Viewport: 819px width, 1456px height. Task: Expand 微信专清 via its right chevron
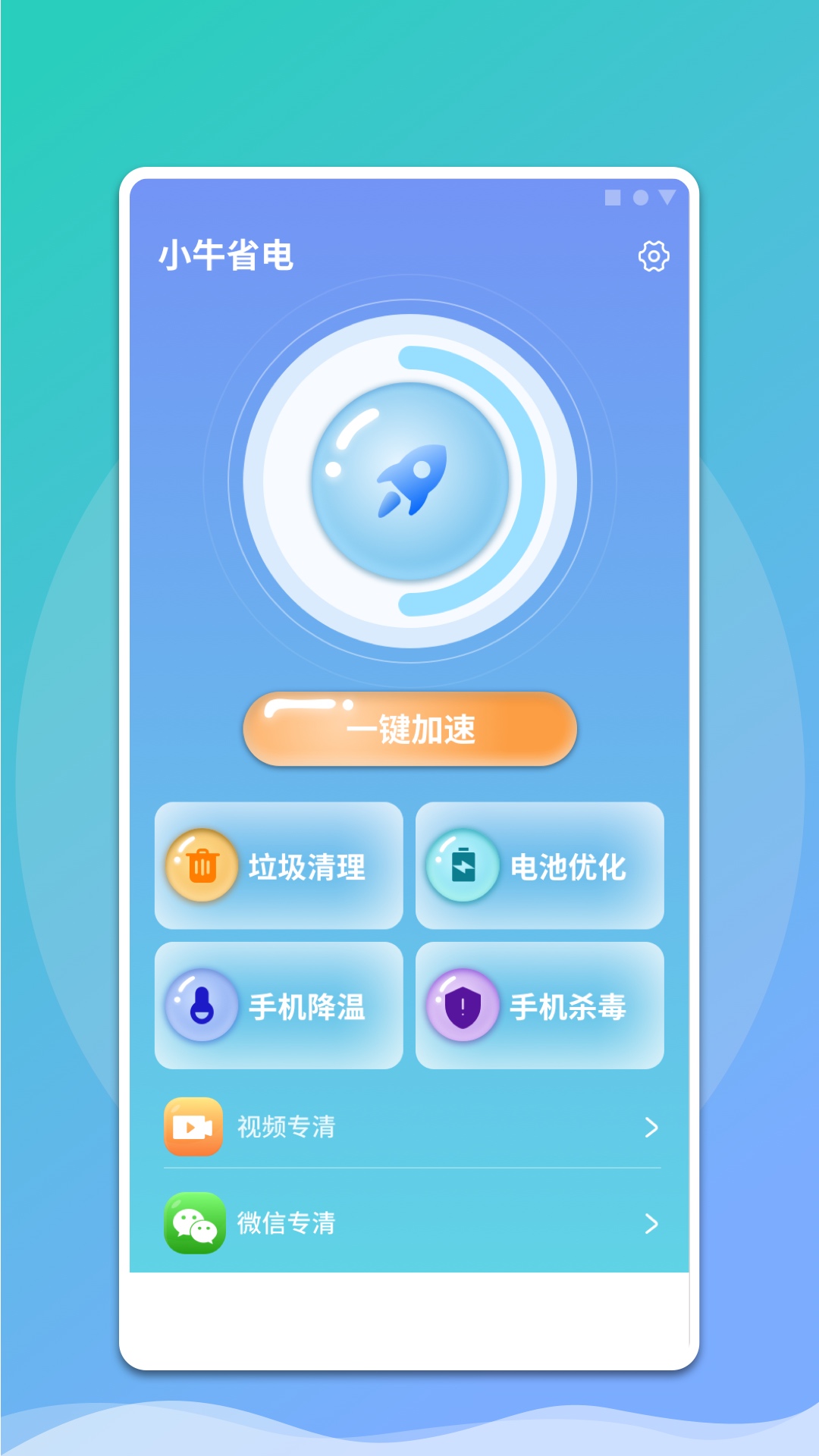tap(651, 1223)
